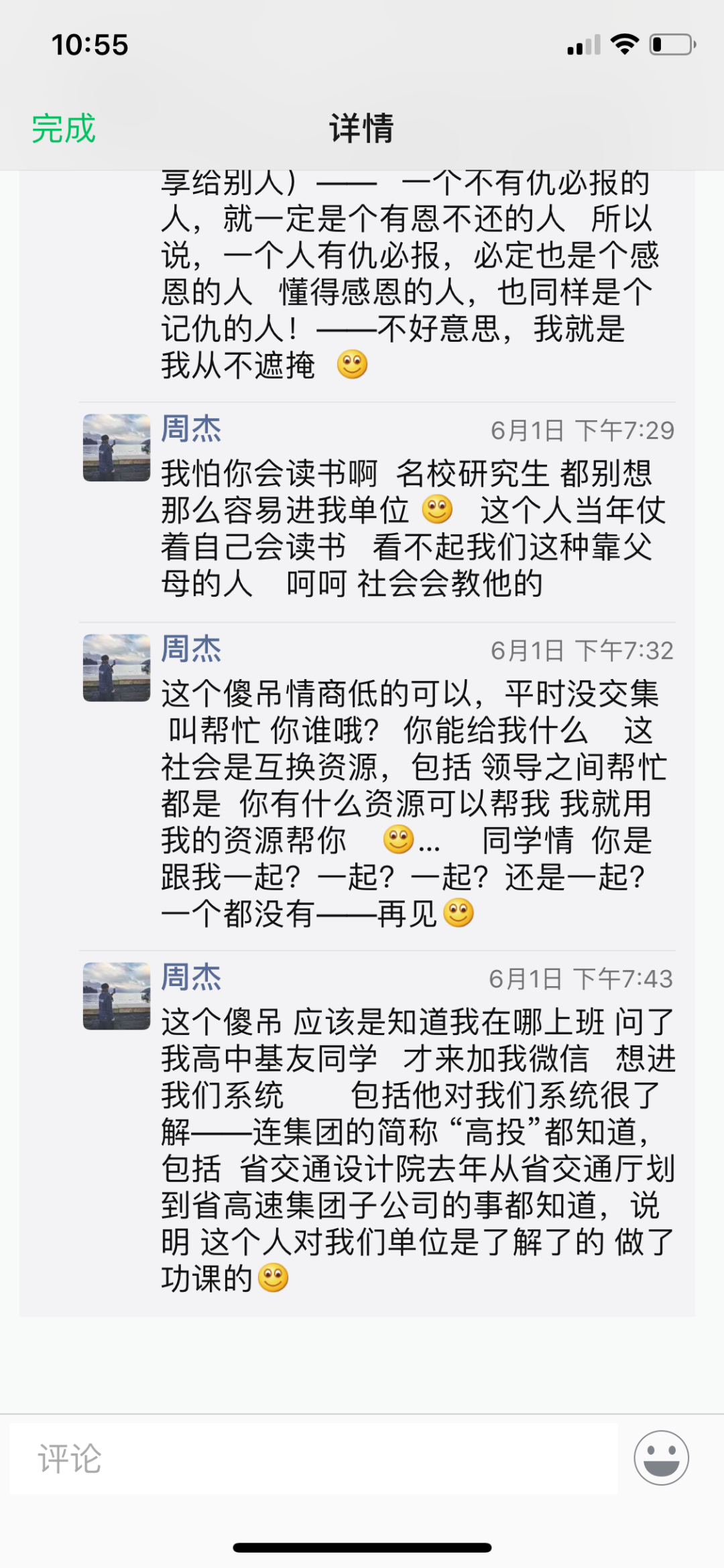Screen dimensions: 724x1568
Task: Tap the 周杰 name link above 应该是知道我在哪上班
Action: point(191,977)
